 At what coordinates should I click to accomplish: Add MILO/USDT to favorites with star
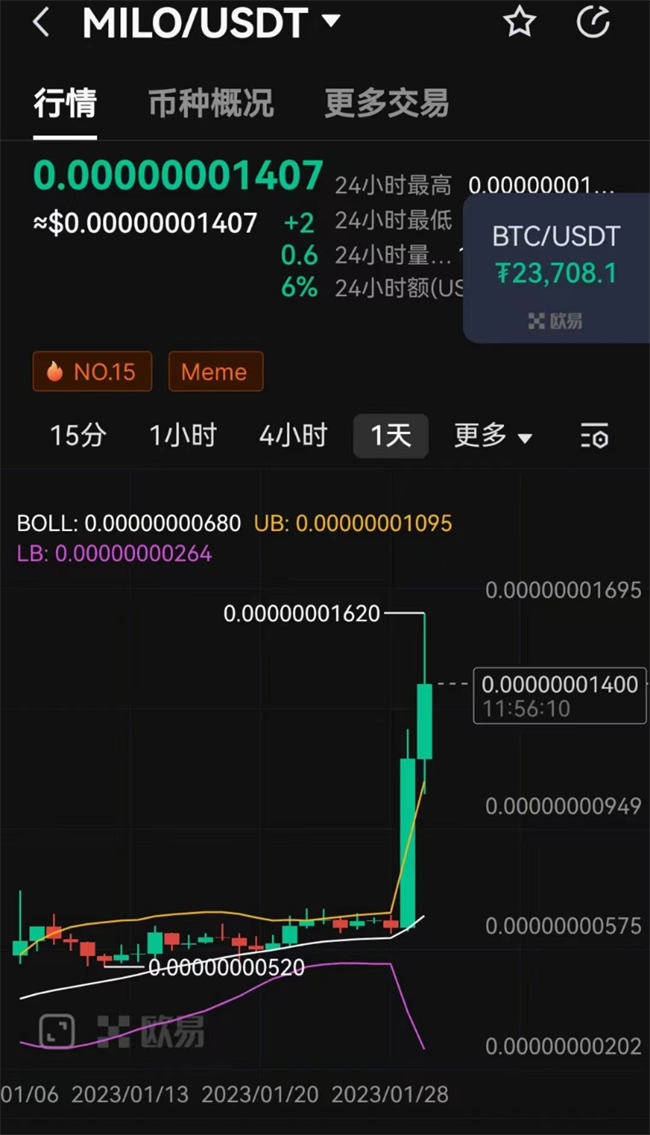click(x=520, y=22)
